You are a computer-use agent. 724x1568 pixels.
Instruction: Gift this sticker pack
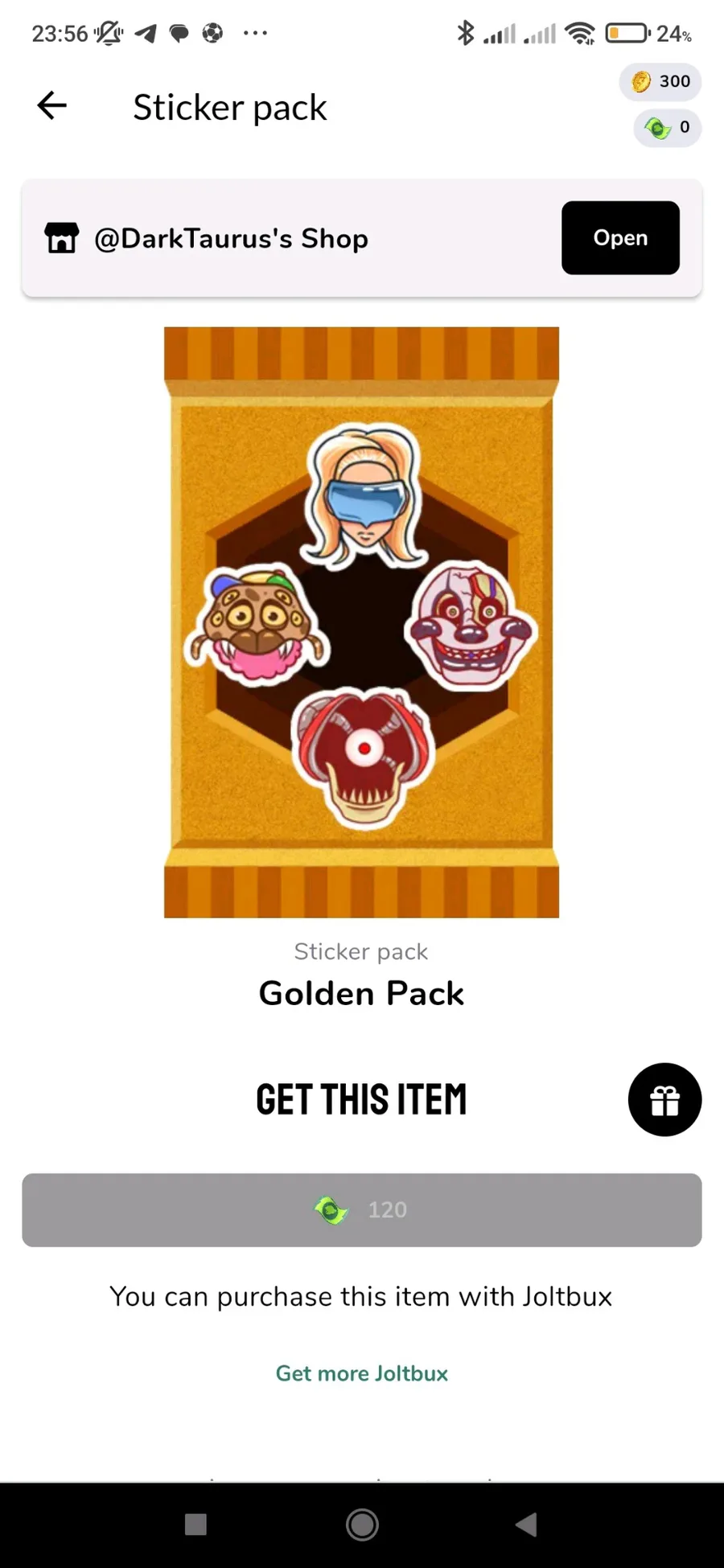tap(664, 1100)
